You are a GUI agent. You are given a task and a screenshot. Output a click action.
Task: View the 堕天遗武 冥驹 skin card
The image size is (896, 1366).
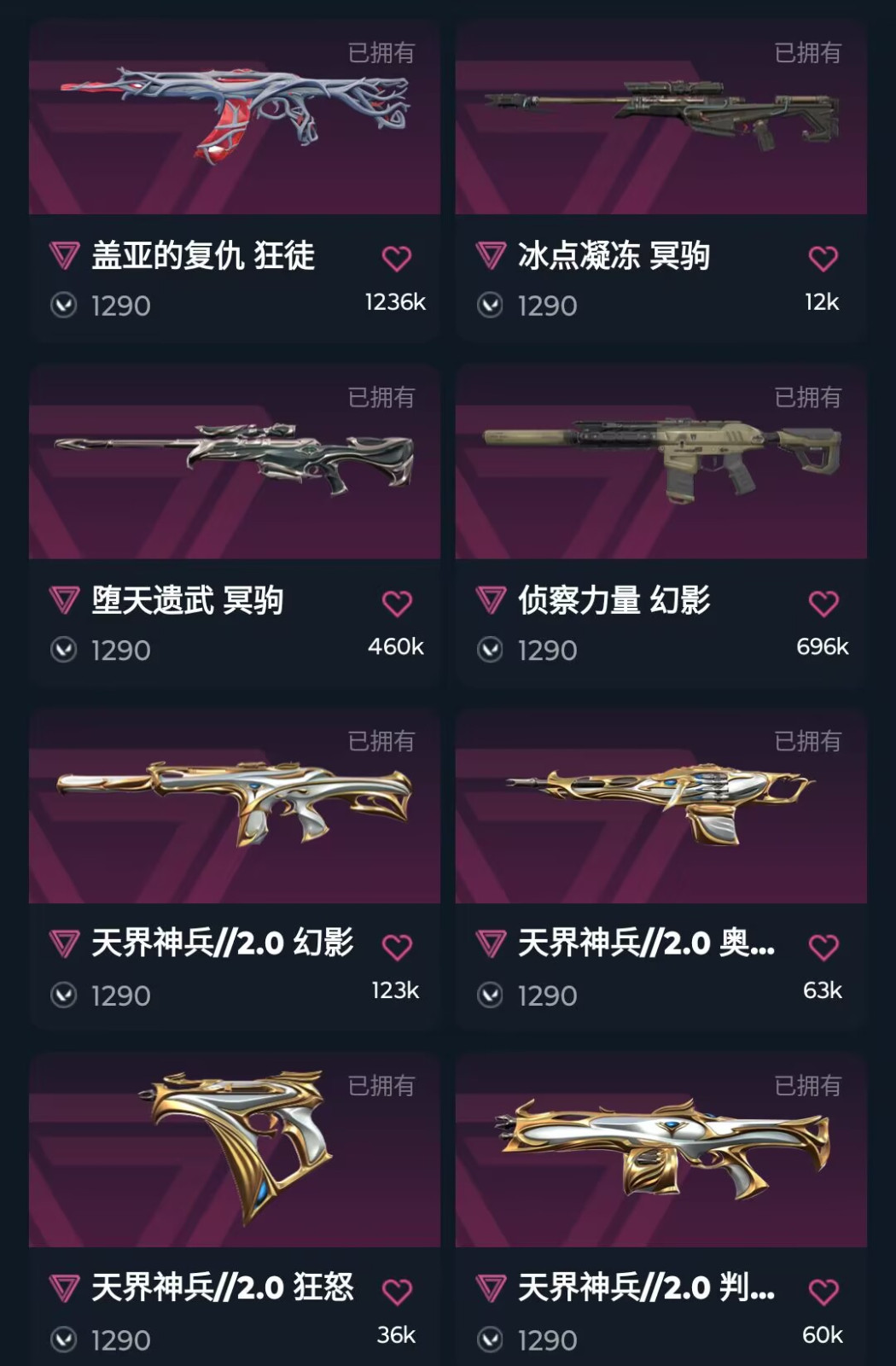click(x=235, y=464)
